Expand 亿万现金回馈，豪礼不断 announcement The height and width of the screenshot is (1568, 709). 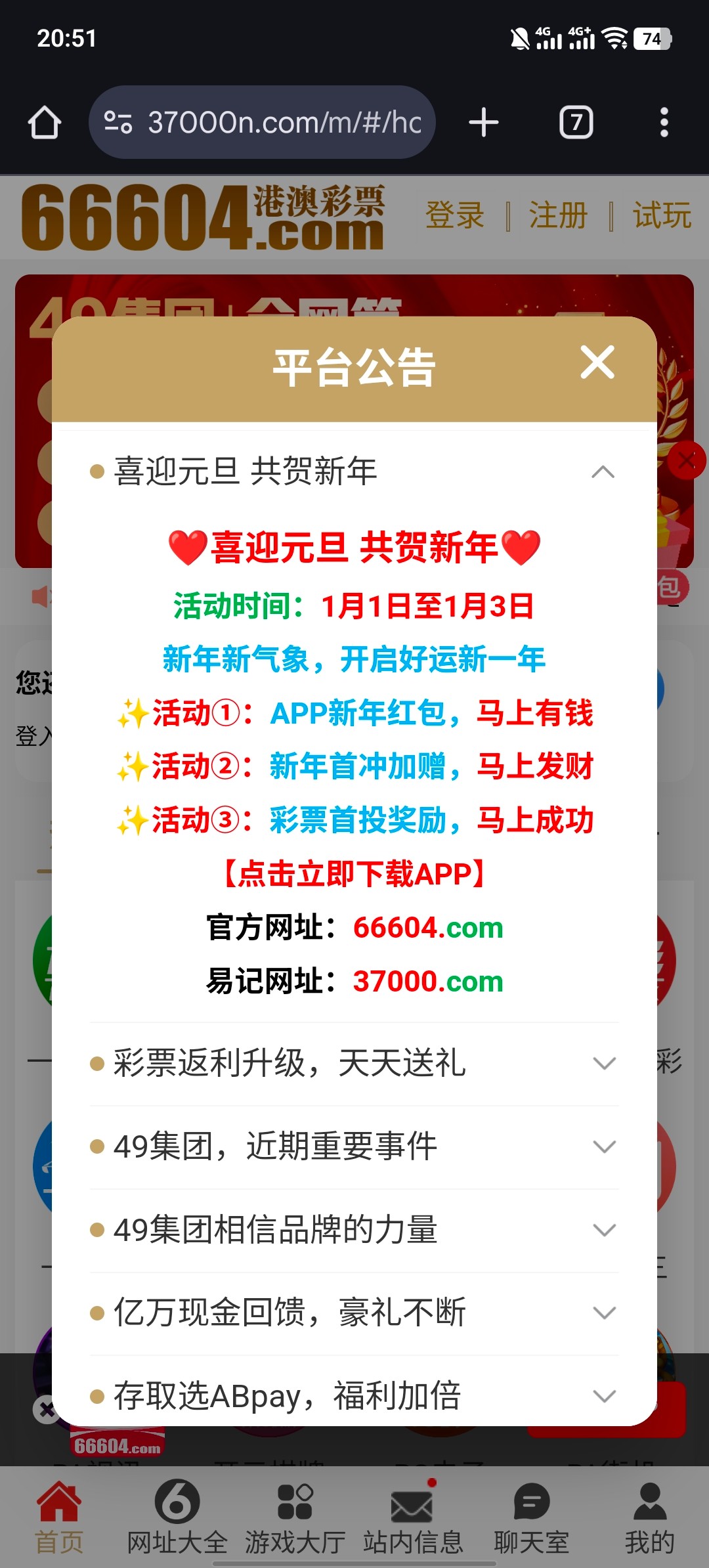pos(603,1312)
